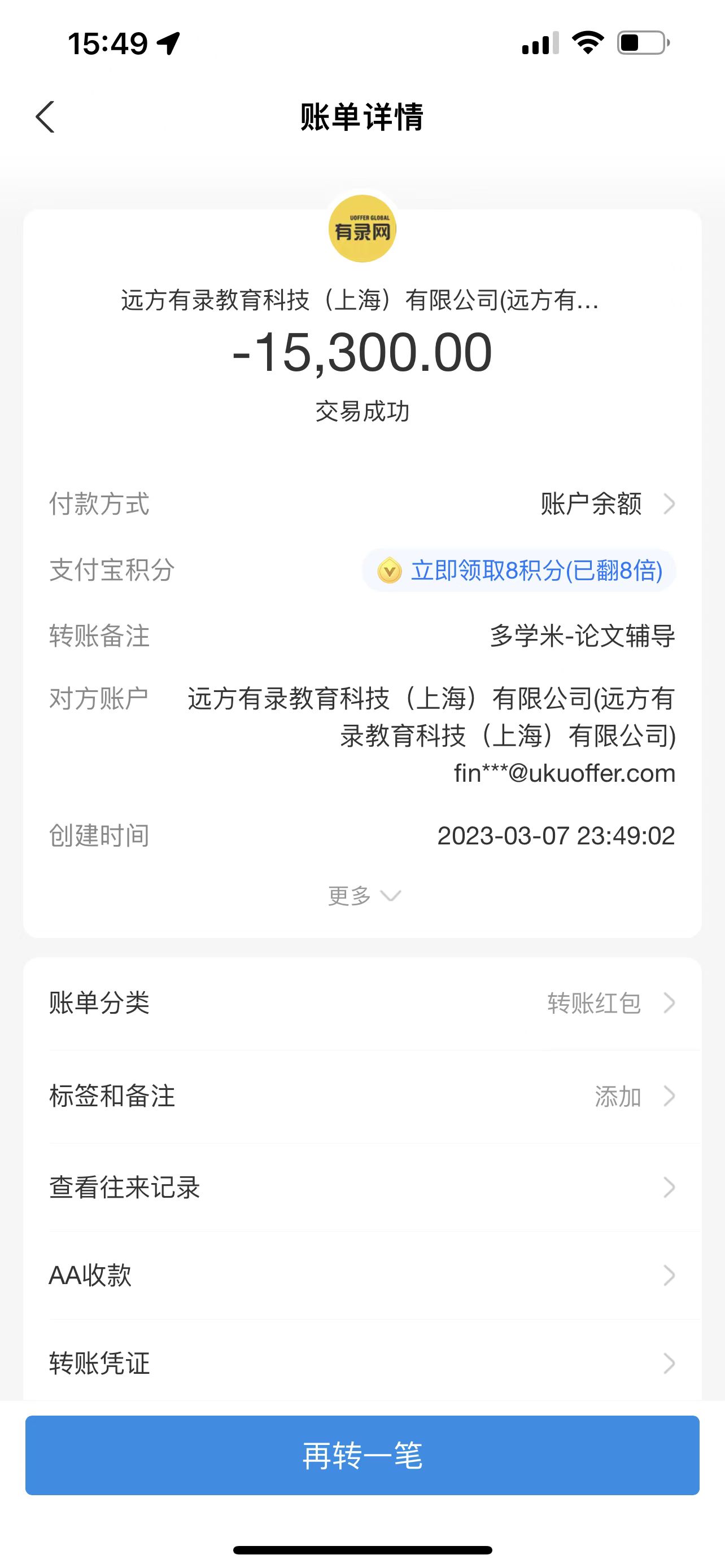Screen dimensions: 725x1568
Task: Claim the 立即领取8积分 Alipay points
Action: click(519, 570)
